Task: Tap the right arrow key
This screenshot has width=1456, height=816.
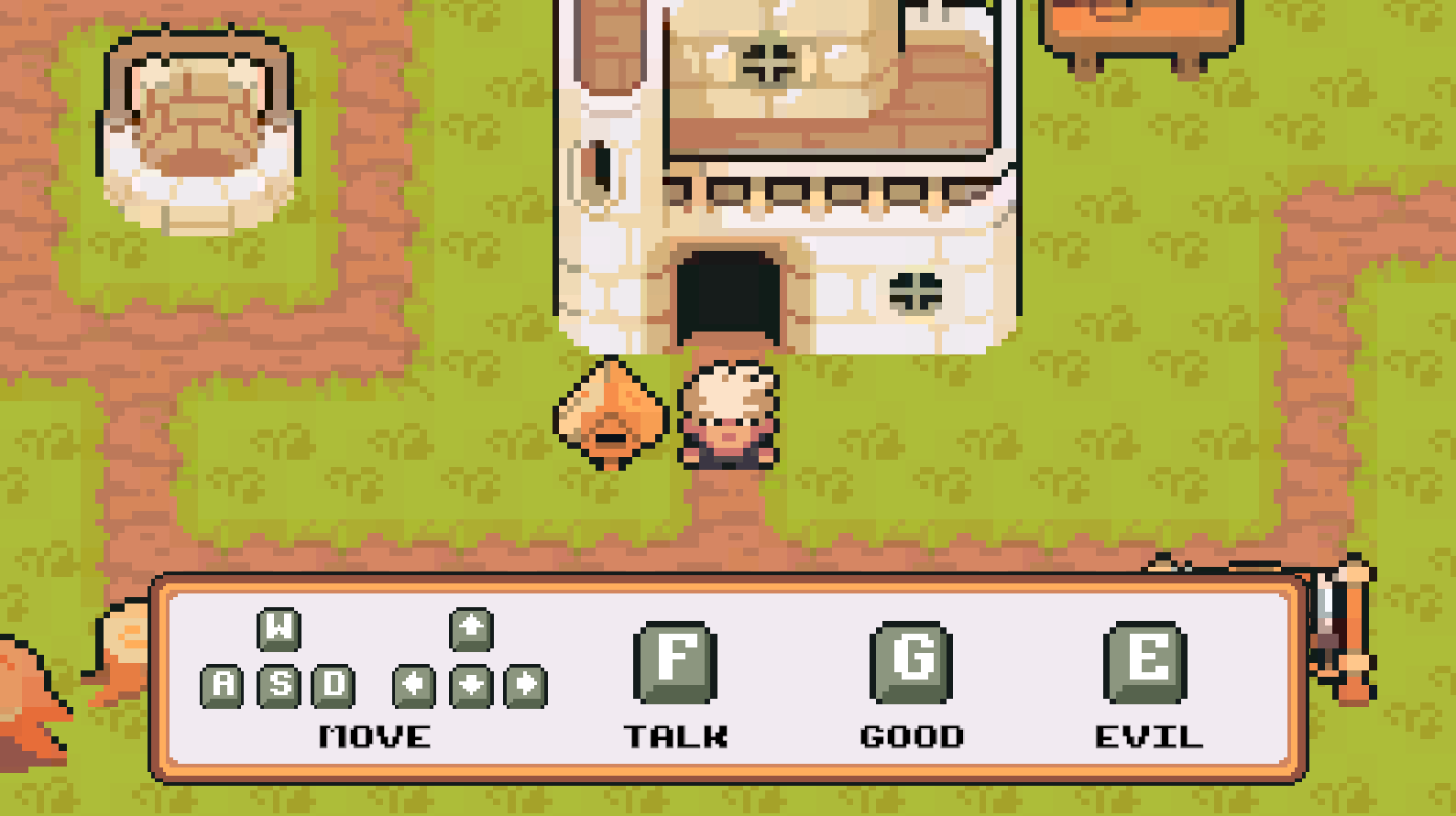Action: [526, 686]
